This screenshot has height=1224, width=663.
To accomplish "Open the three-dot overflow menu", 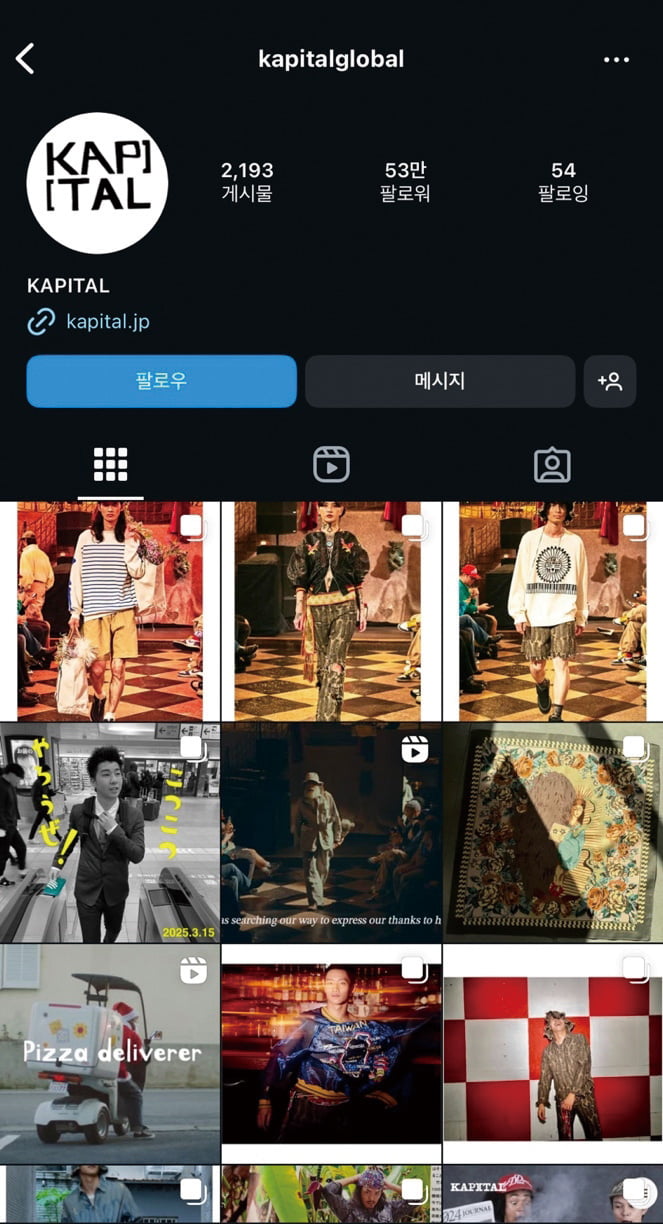I will (x=617, y=60).
